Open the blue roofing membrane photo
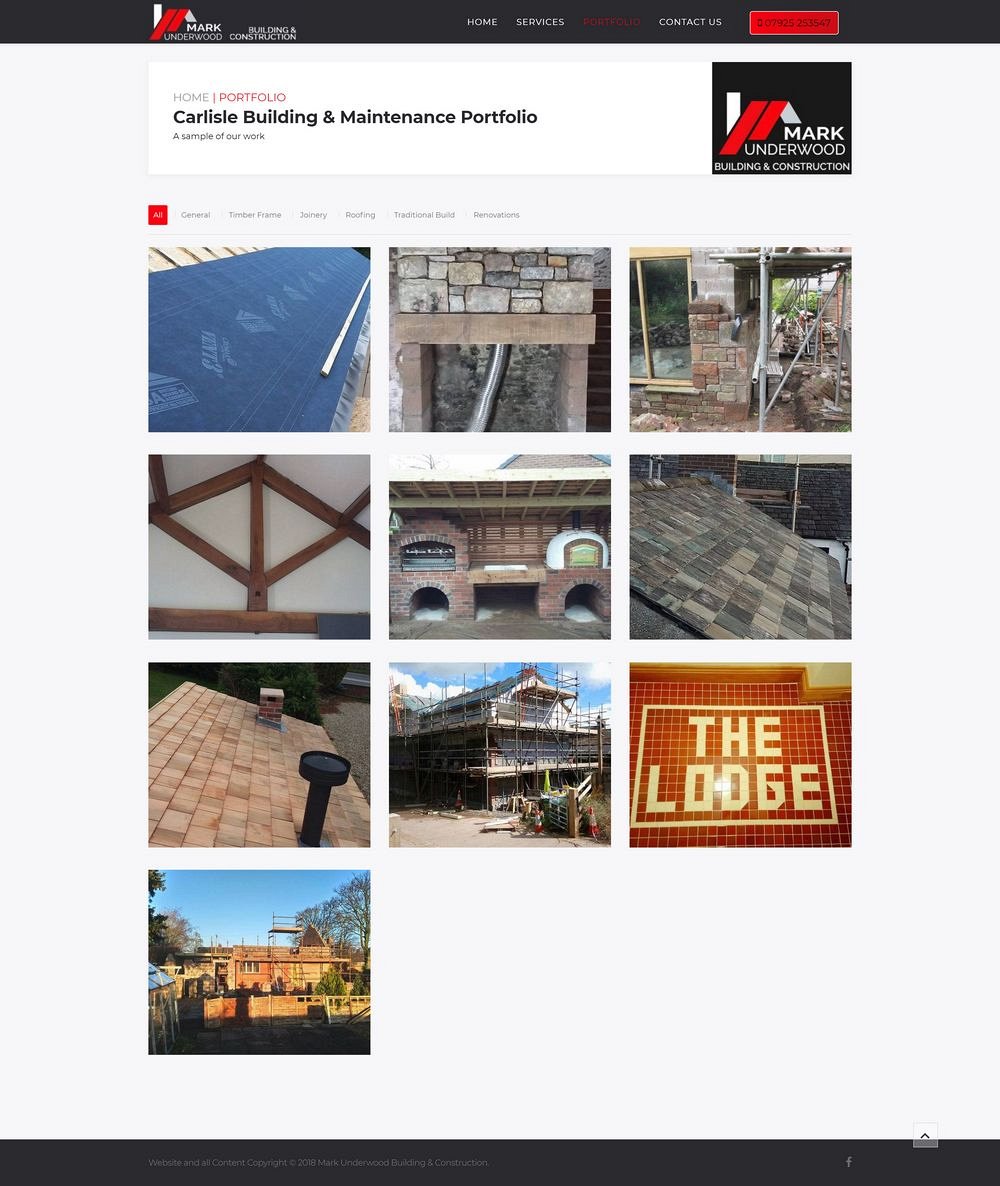This screenshot has height=1186, width=1000. pos(259,340)
